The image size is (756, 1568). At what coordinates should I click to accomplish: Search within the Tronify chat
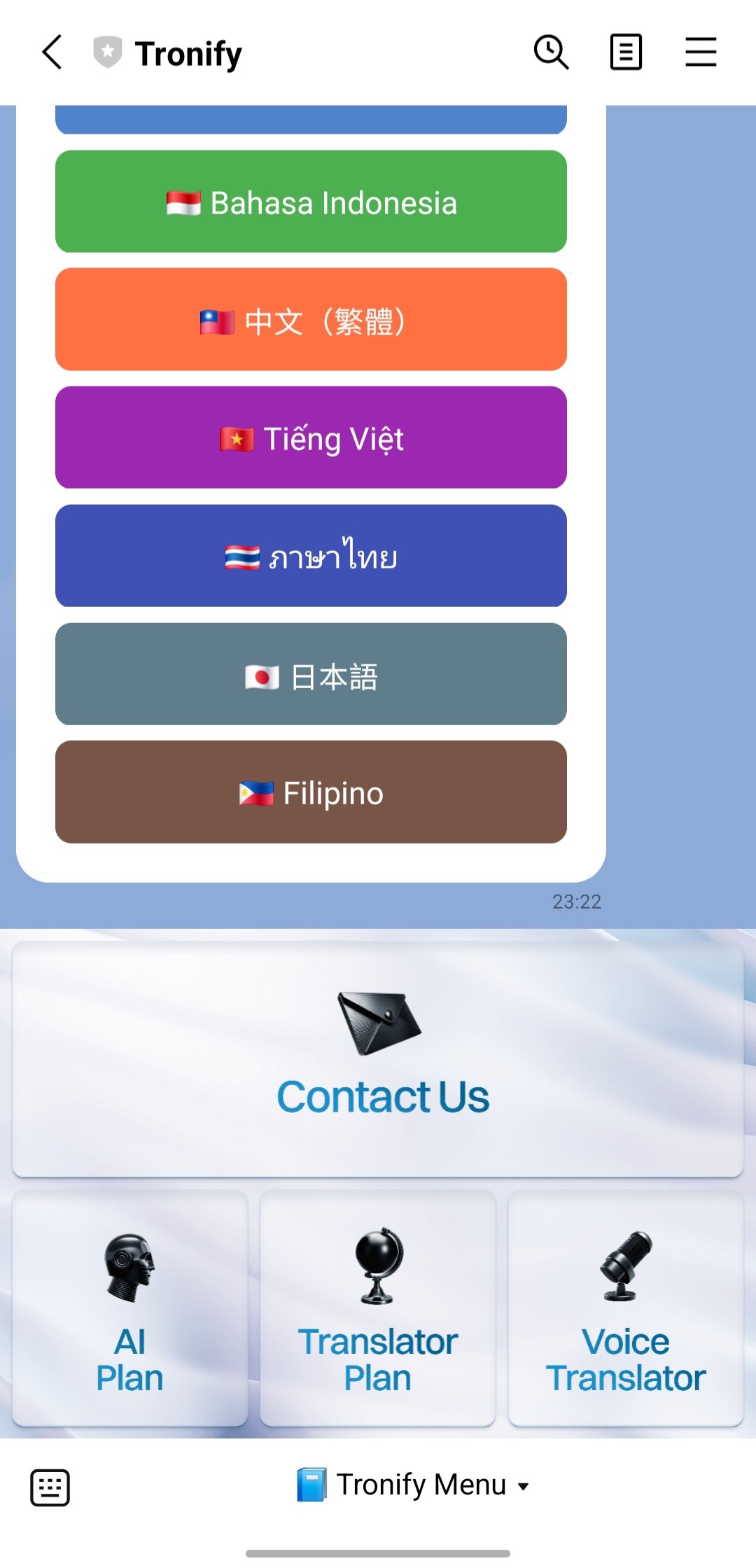click(x=551, y=52)
